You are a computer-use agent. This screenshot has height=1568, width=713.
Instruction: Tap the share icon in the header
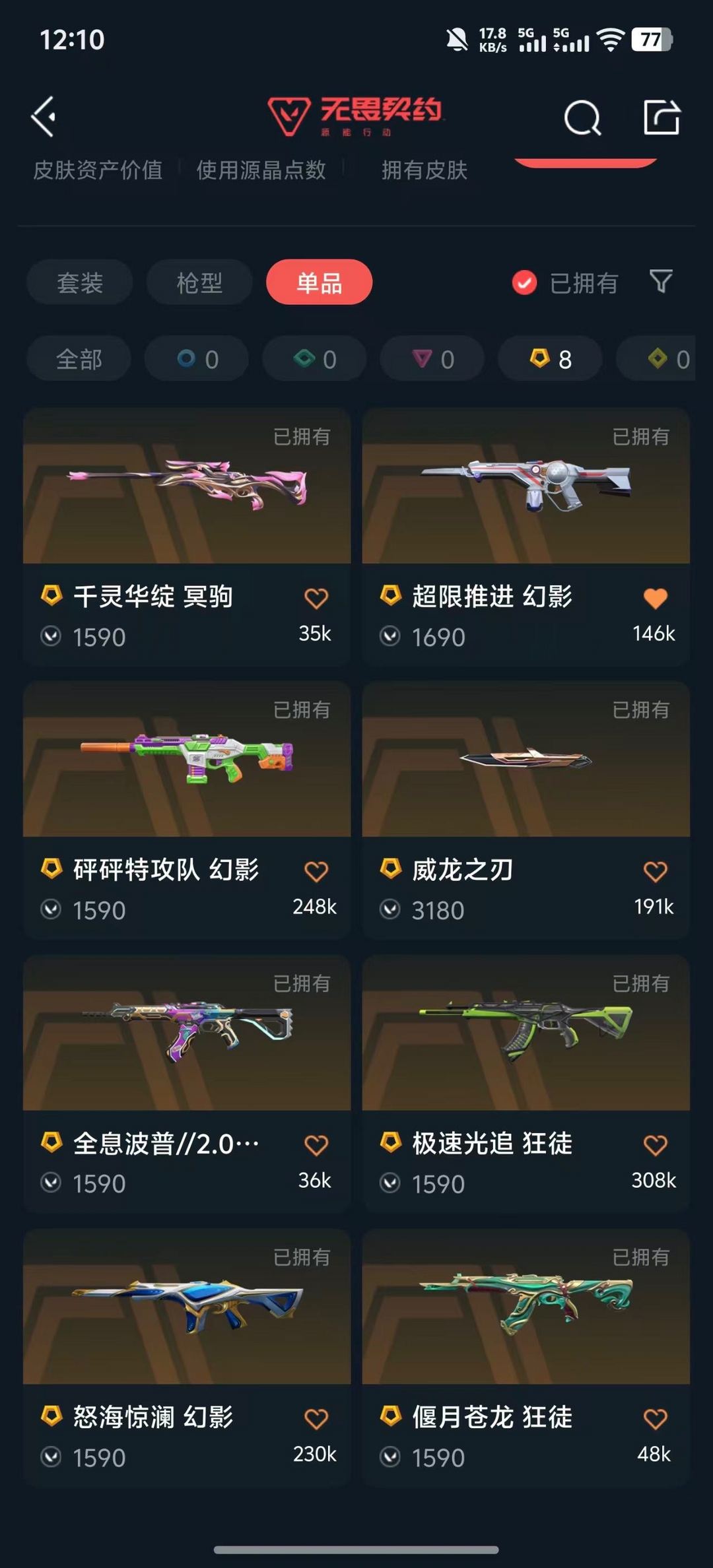(x=661, y=117)
